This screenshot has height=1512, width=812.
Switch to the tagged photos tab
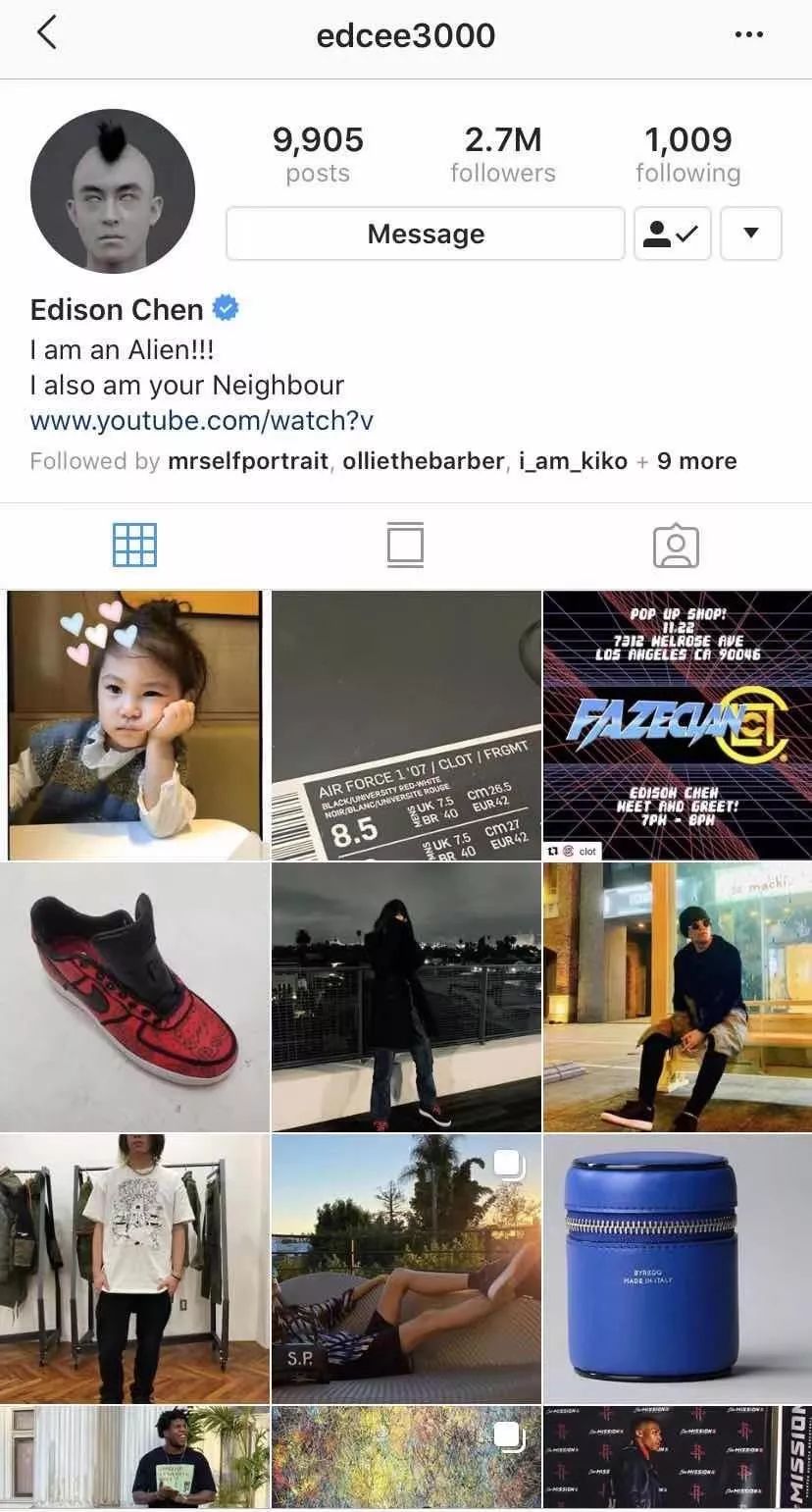pyautogui.click(x=676, y=546)
